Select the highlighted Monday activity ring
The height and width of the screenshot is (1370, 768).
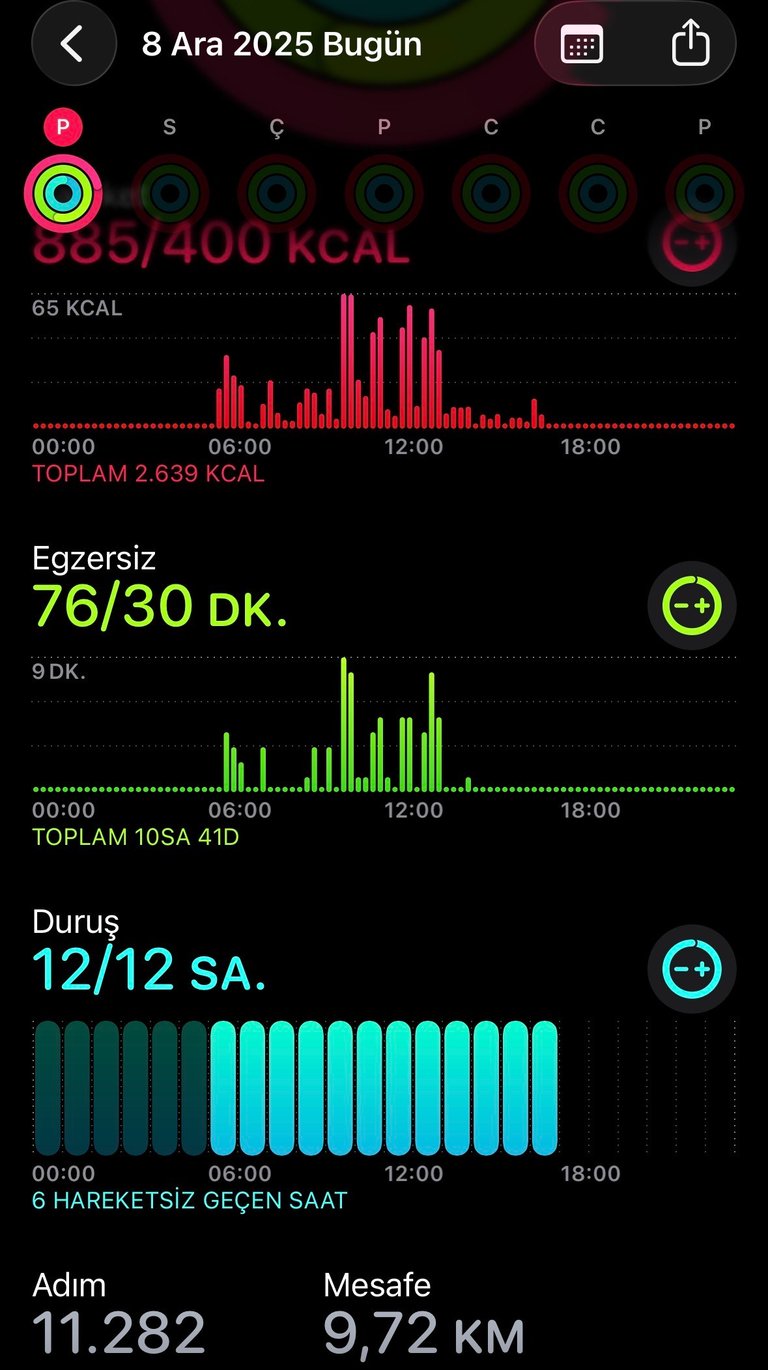point(62,191)
